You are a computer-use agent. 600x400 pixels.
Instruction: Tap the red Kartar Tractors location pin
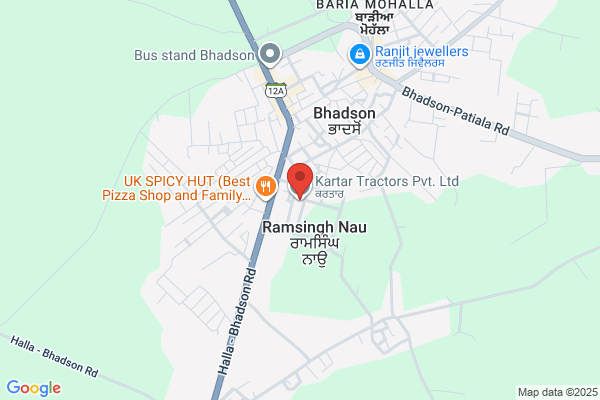pyautogui.click(x=300, y=181)
